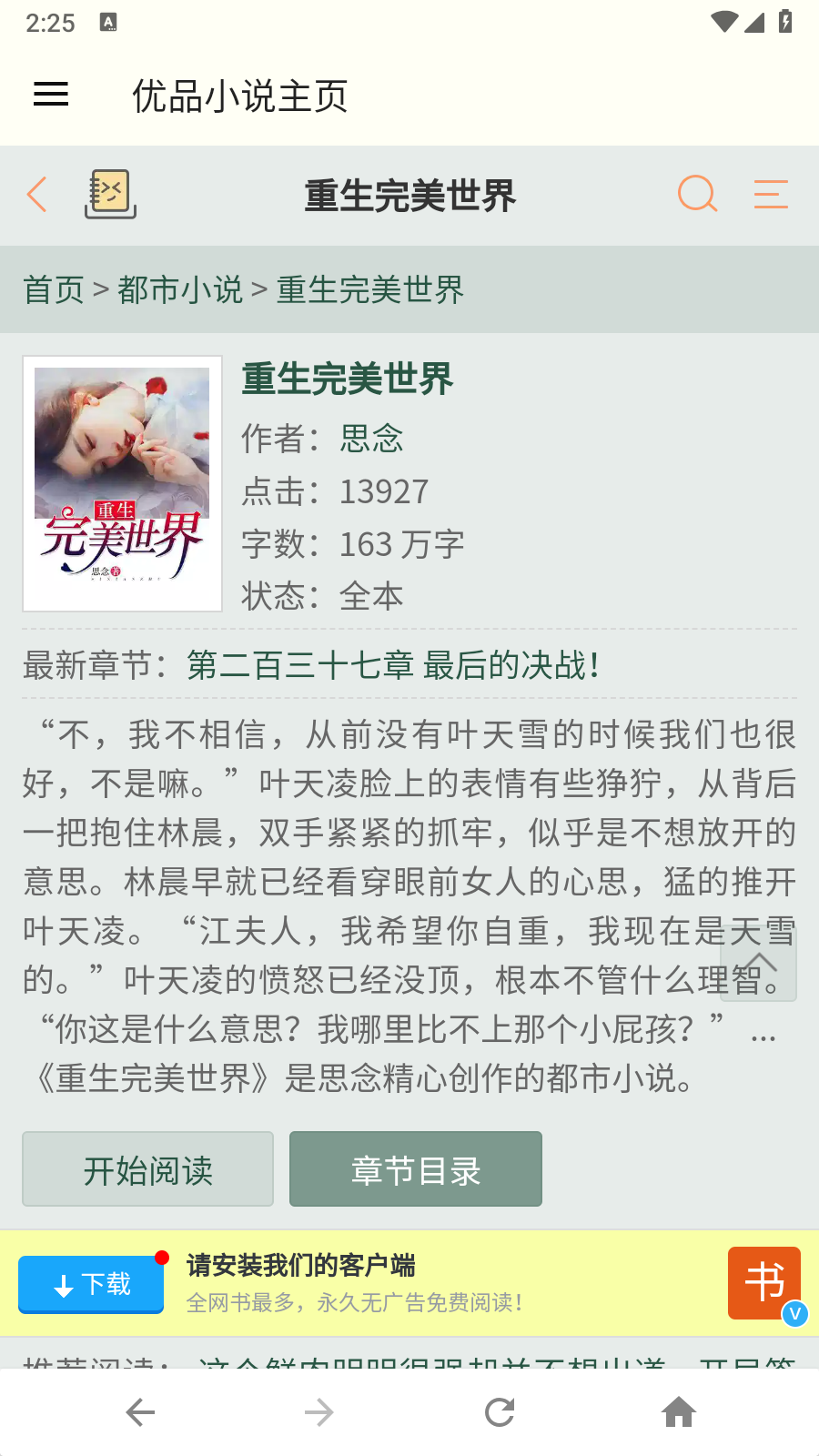The width and height of the screenshot is (819, 1456).
Task: Open the orange list menu icon
Action: point(771,194)
